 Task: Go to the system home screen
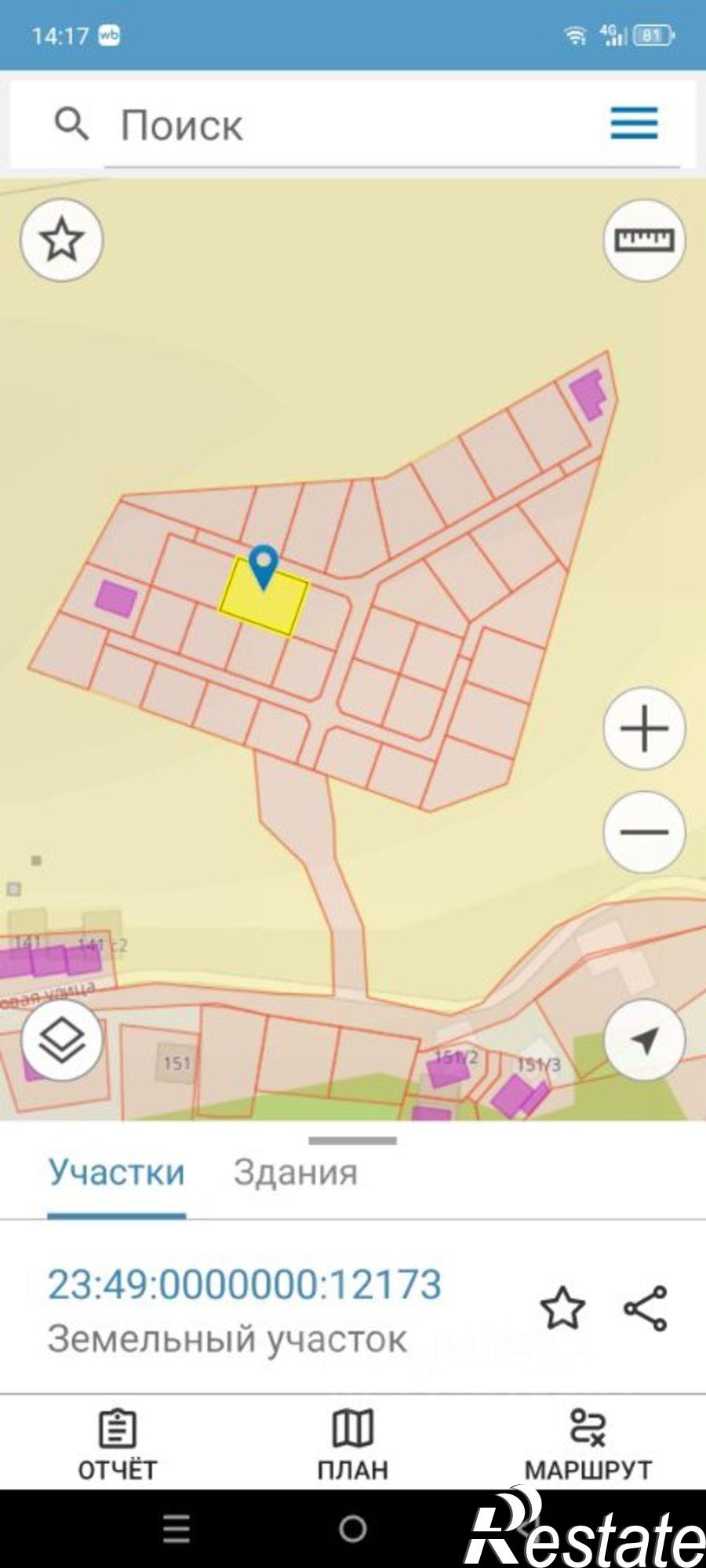point(353,1528)
